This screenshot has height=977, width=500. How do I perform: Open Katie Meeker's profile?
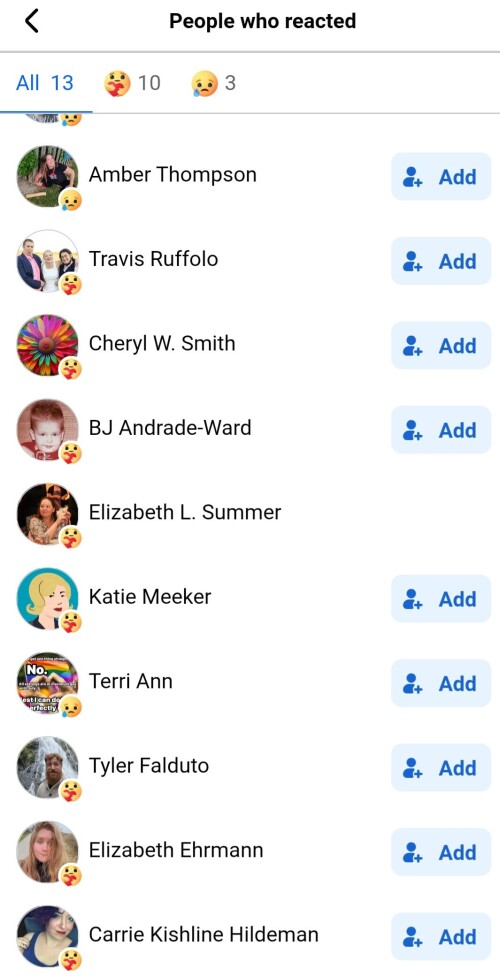click(x=150, y=597)
